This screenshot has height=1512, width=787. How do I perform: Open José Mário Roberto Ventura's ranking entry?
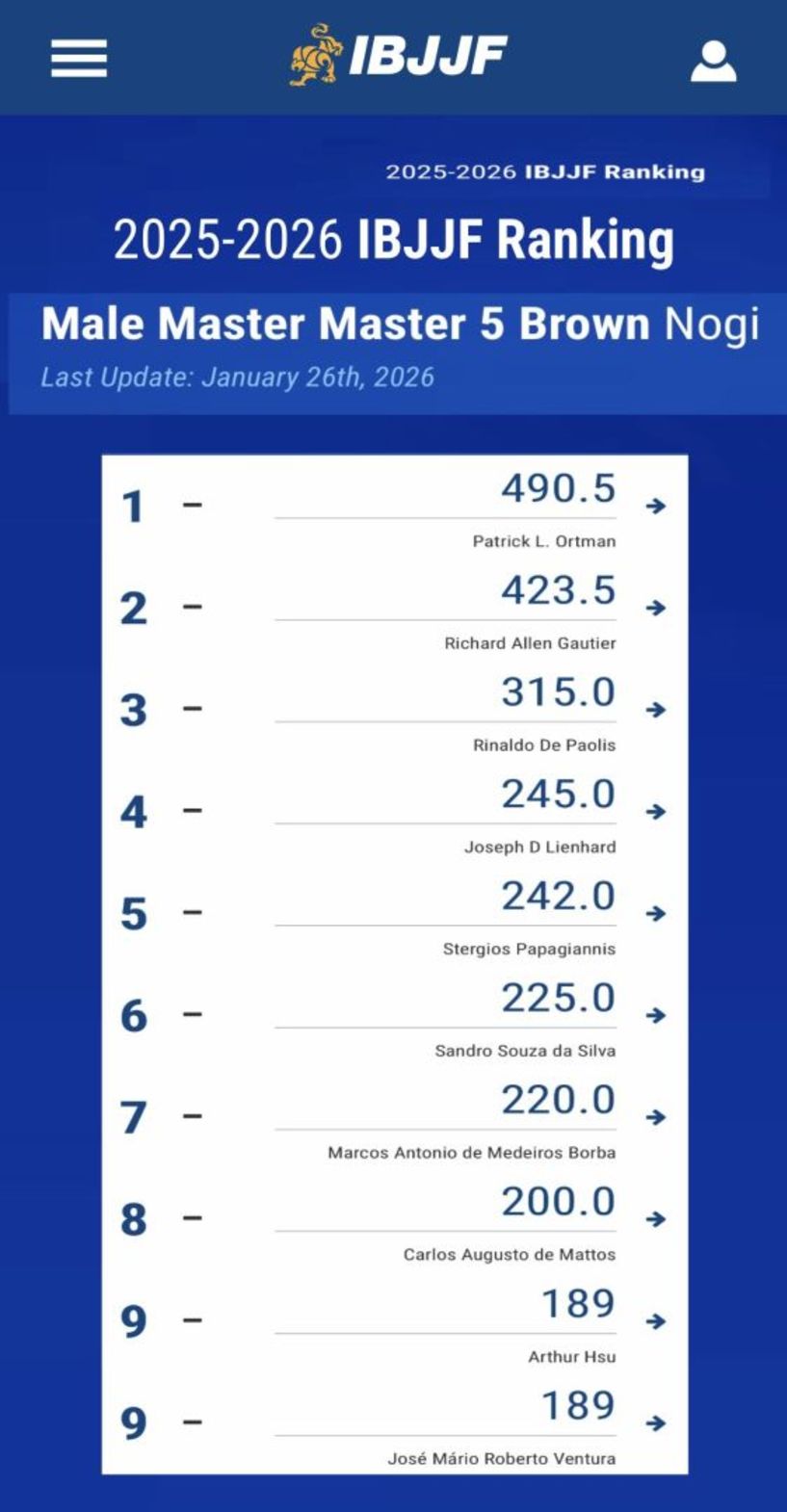coord(656,1422)
